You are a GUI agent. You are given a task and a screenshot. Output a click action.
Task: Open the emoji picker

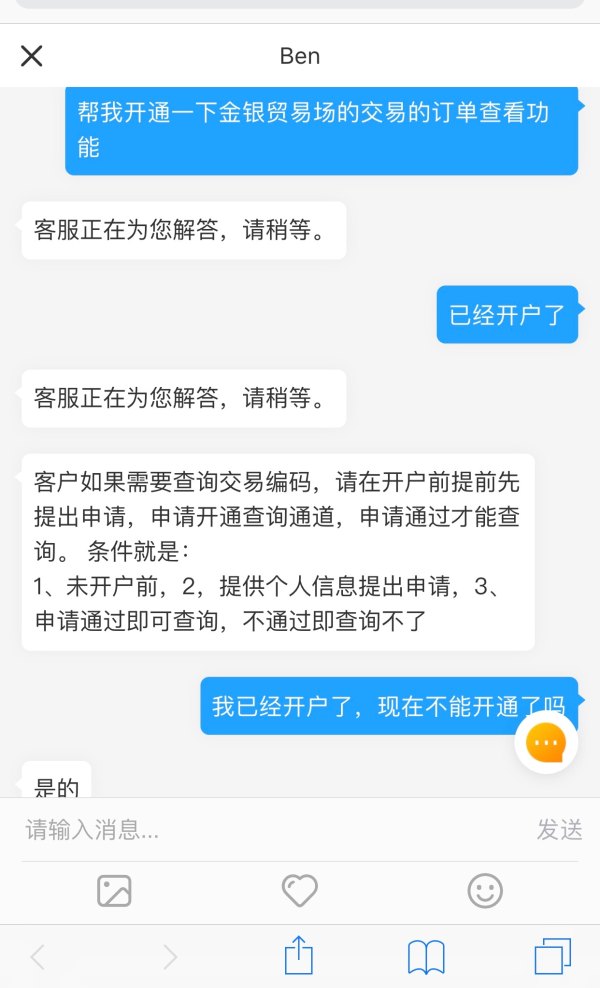(x=485, y=890)
